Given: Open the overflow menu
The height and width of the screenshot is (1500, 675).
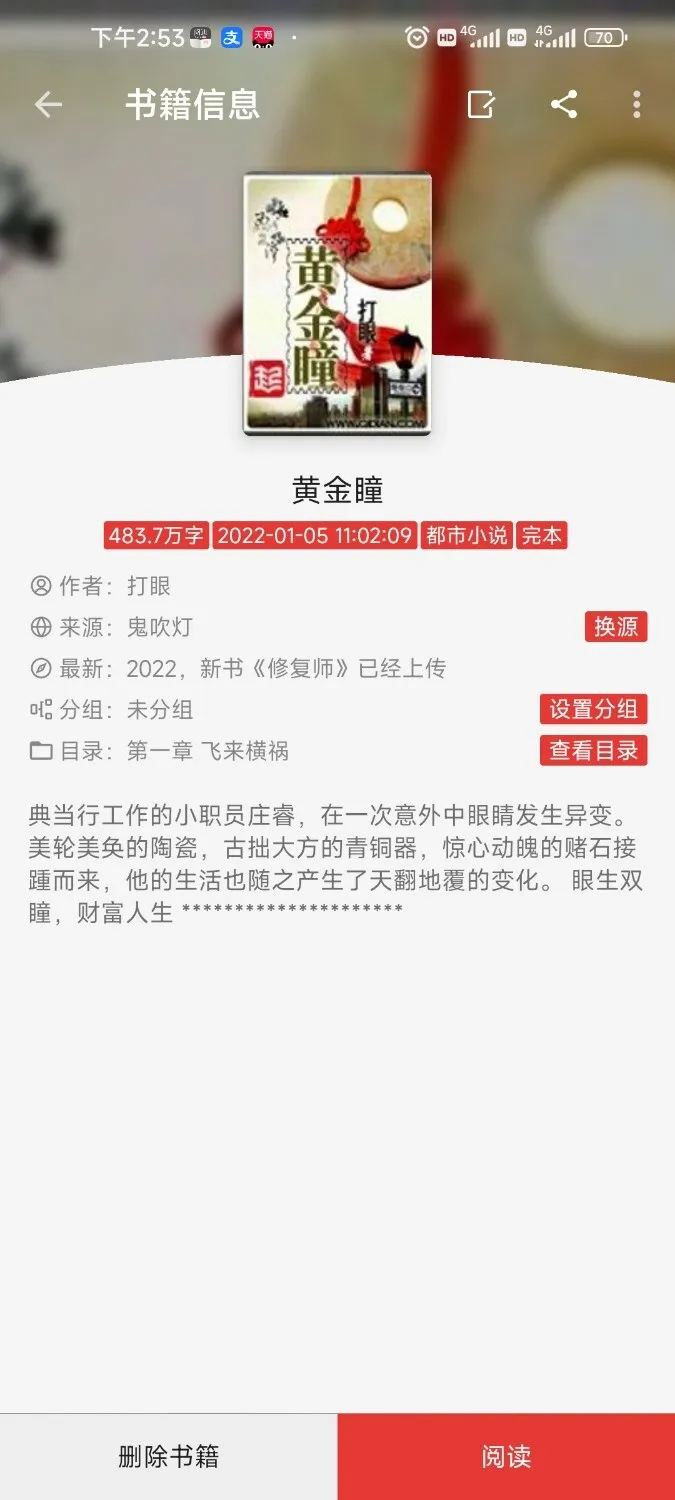Looking at the screenshot, I should pyautogui.click(x=637, y=104).
